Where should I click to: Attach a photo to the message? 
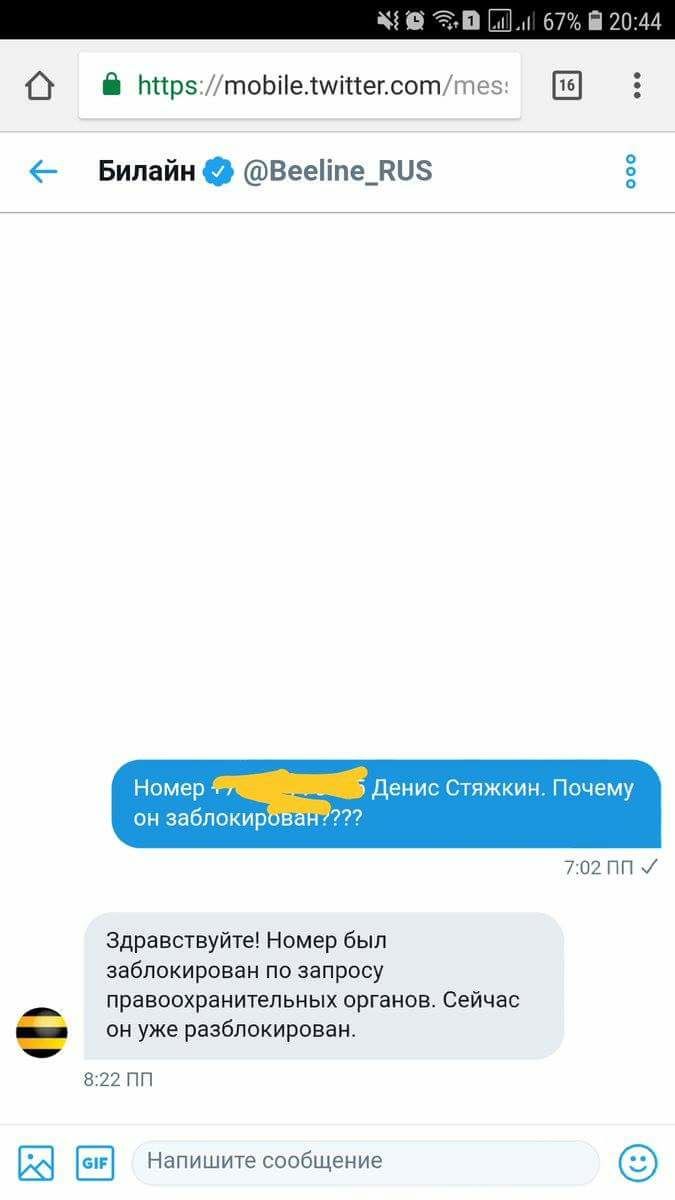point(36,1162)
